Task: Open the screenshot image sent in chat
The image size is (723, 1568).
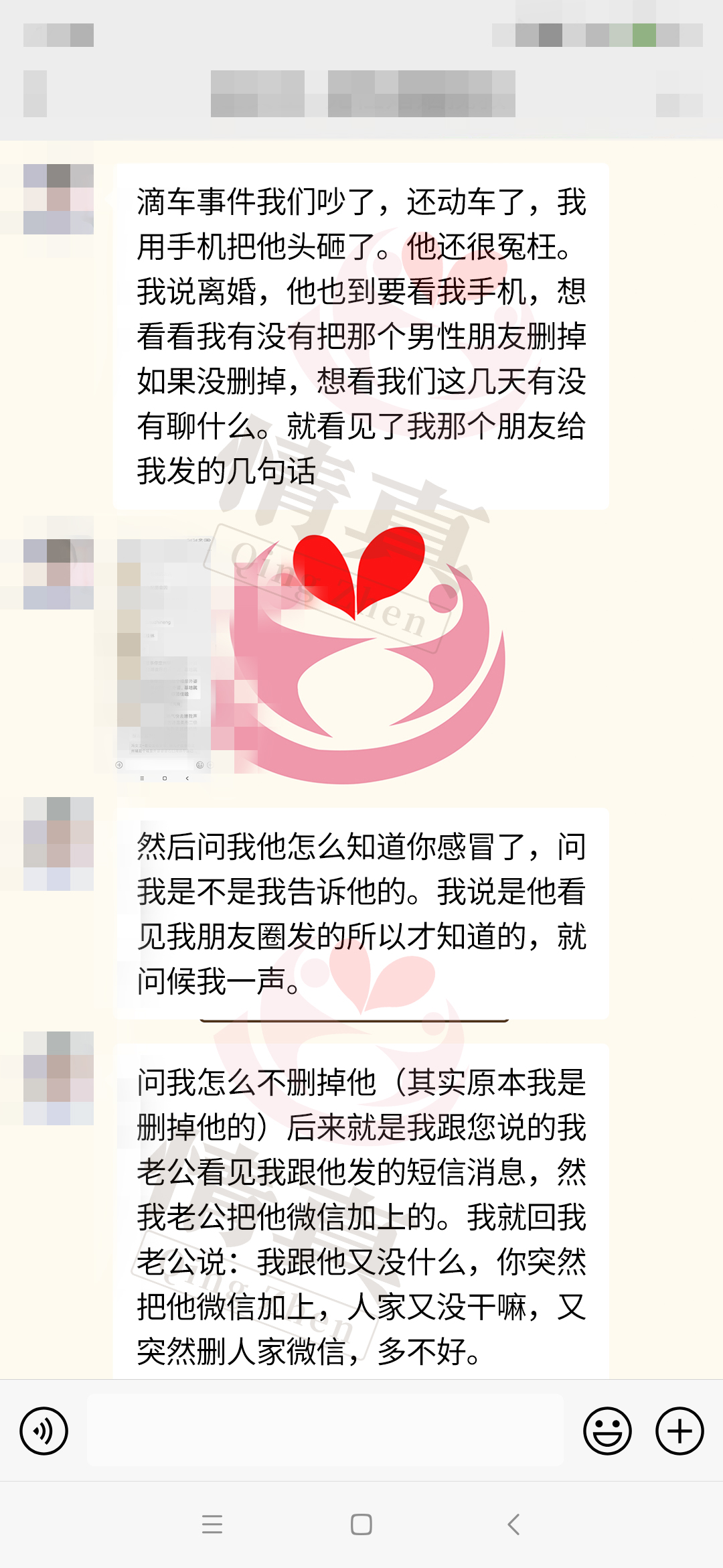Action: [x=165, y=656]
